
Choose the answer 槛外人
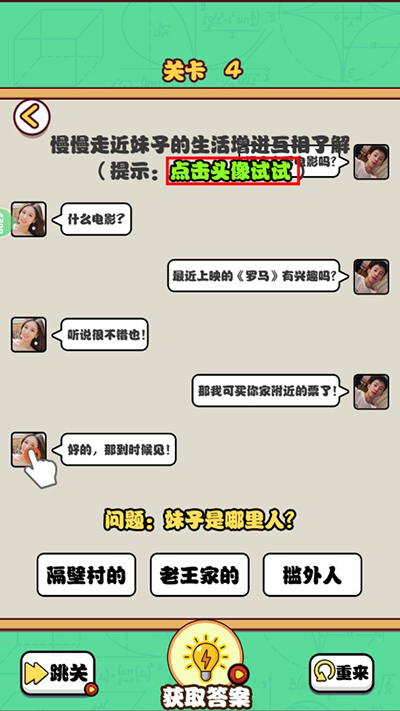(x=312, y=575)
